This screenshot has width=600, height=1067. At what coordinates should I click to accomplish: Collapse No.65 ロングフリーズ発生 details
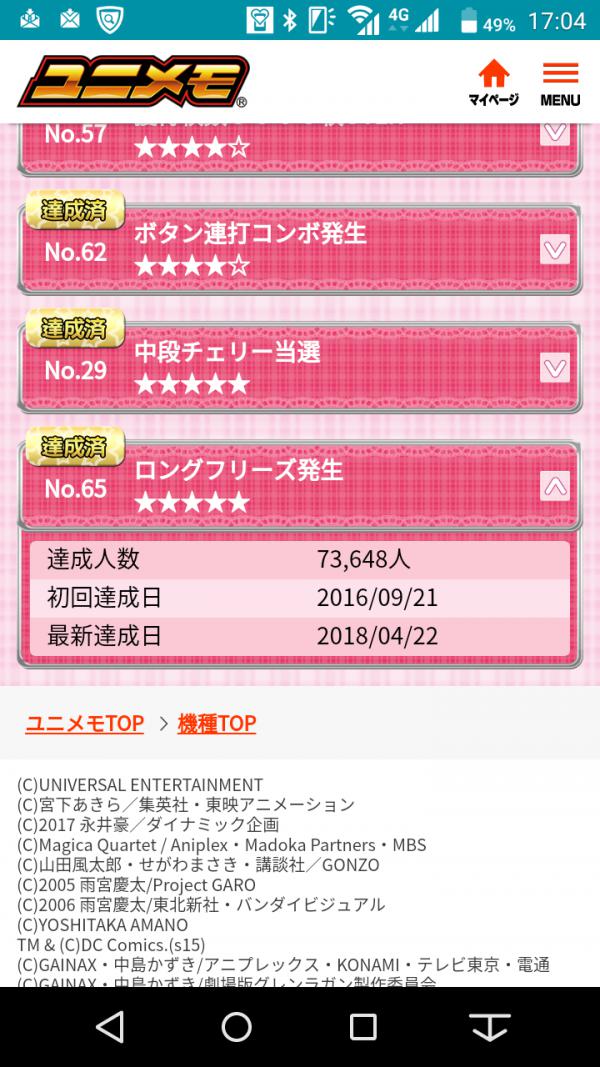tap(555, 486)
